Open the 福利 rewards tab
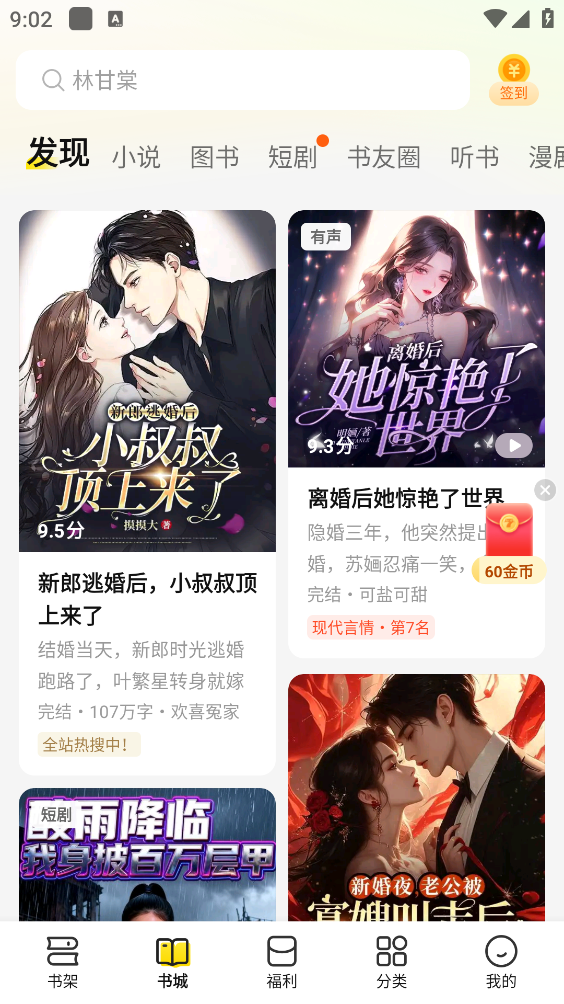 point(282,962)
